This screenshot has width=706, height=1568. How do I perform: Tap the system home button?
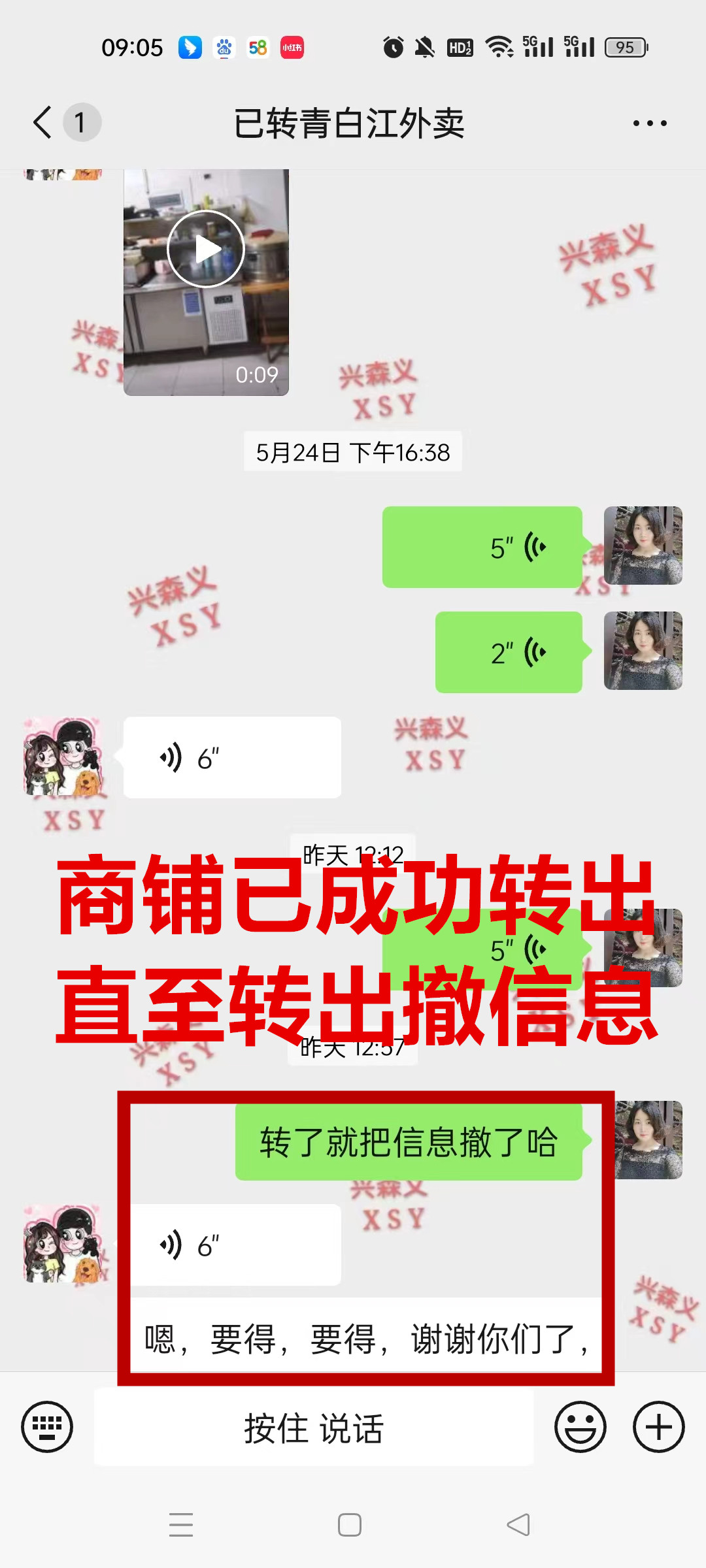click(350, 1525)
